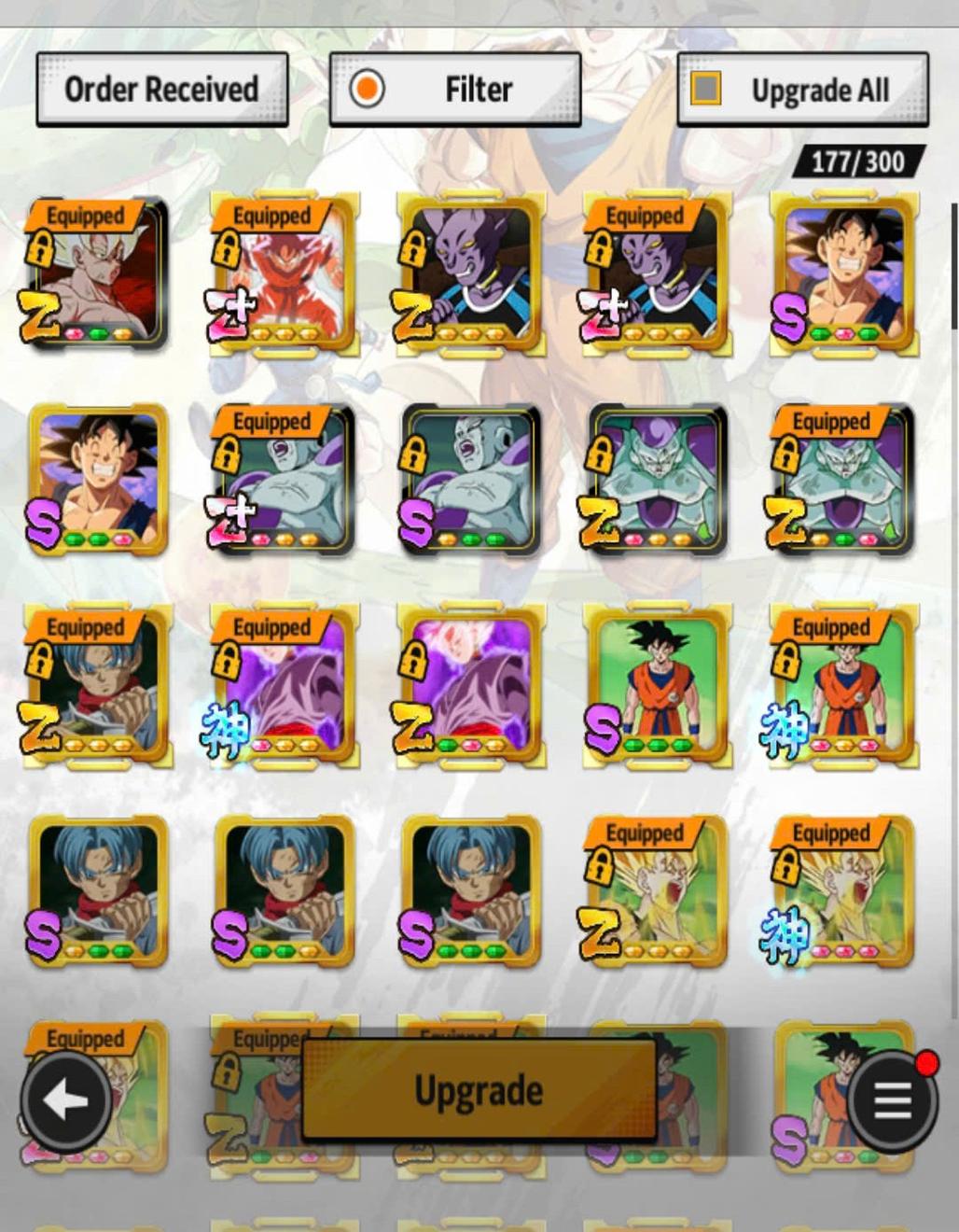
Task: Choose the Z-rank Beerus without Equipped tag
Action: [x=471, y=275]
